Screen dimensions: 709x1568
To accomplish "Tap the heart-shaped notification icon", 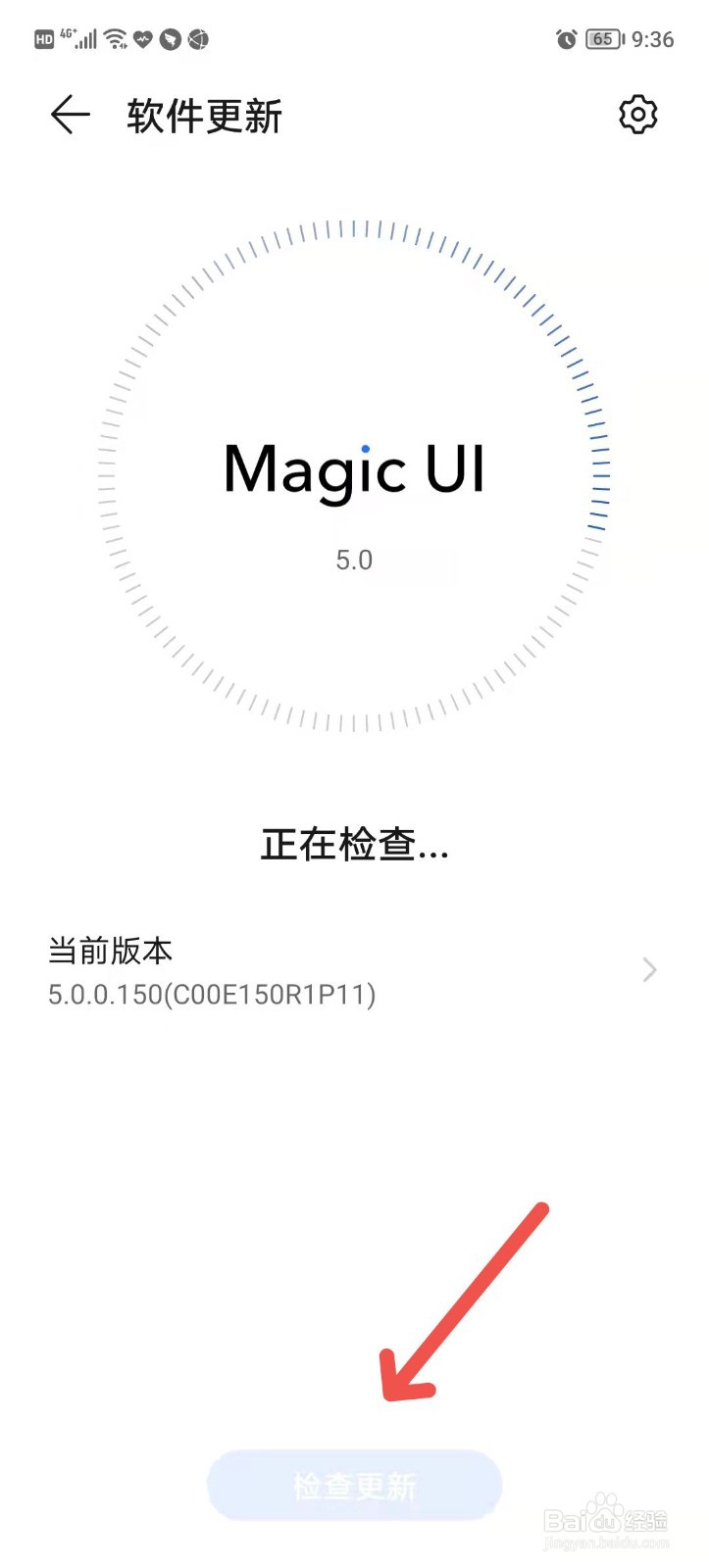I will (142, 39).
